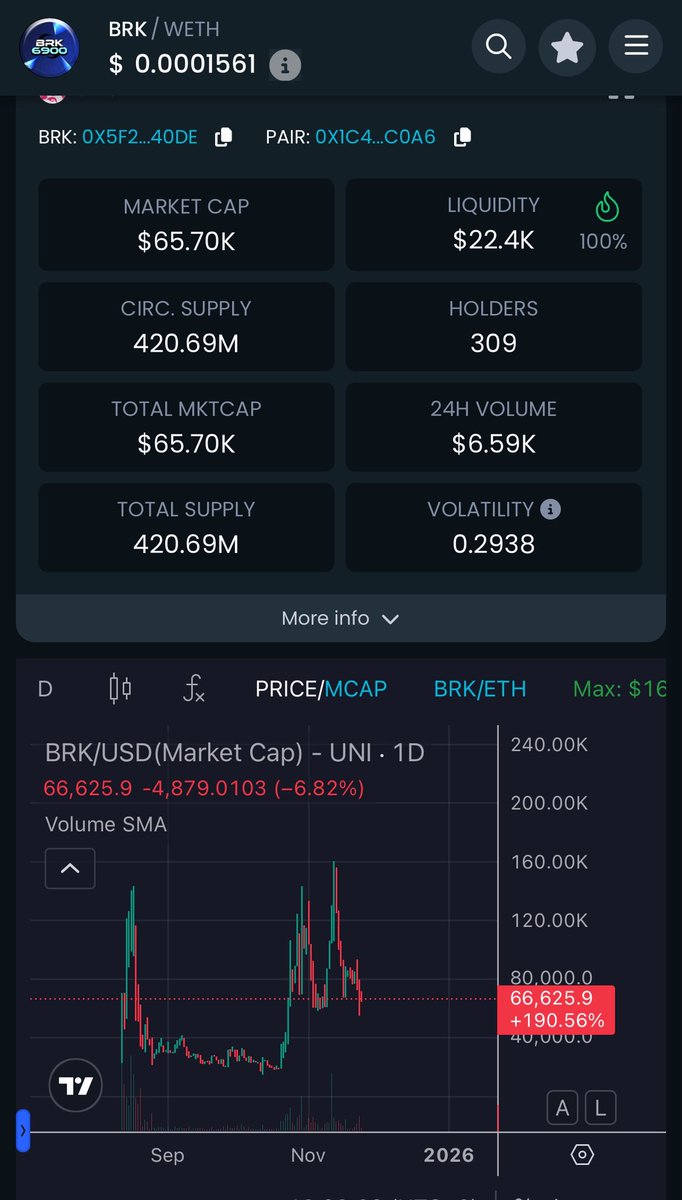The width and height of the screenshot is (682, 1200).
Task: Open the PAIR address link
Action: pyautogui.click(x=375, y=137)
